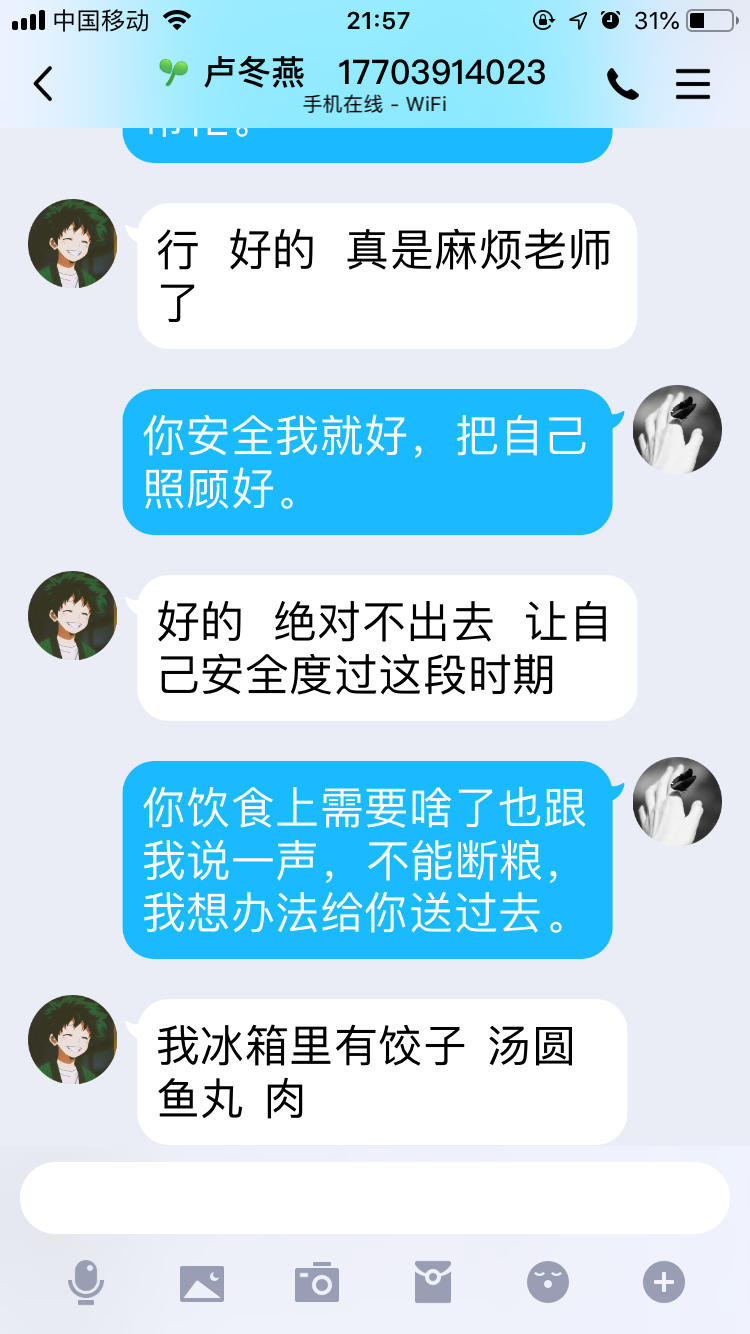Record a voice message with the microphone
The width and height of the screenshot is (750, 1334).
86,1282
